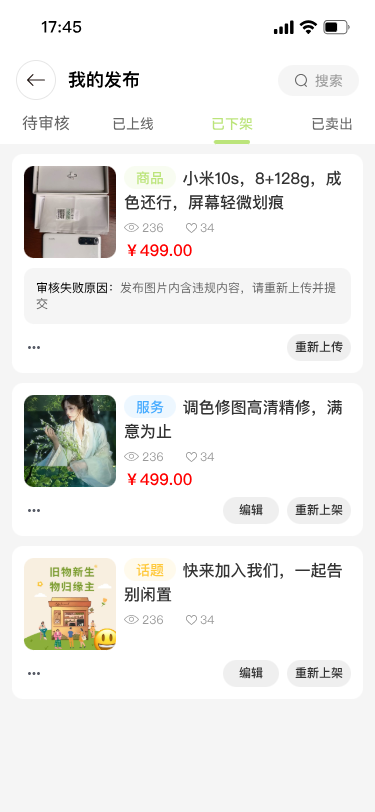Tap 重新上架 for the 调色修图 service
Screen dimensions: 375x812
(319, 510)
